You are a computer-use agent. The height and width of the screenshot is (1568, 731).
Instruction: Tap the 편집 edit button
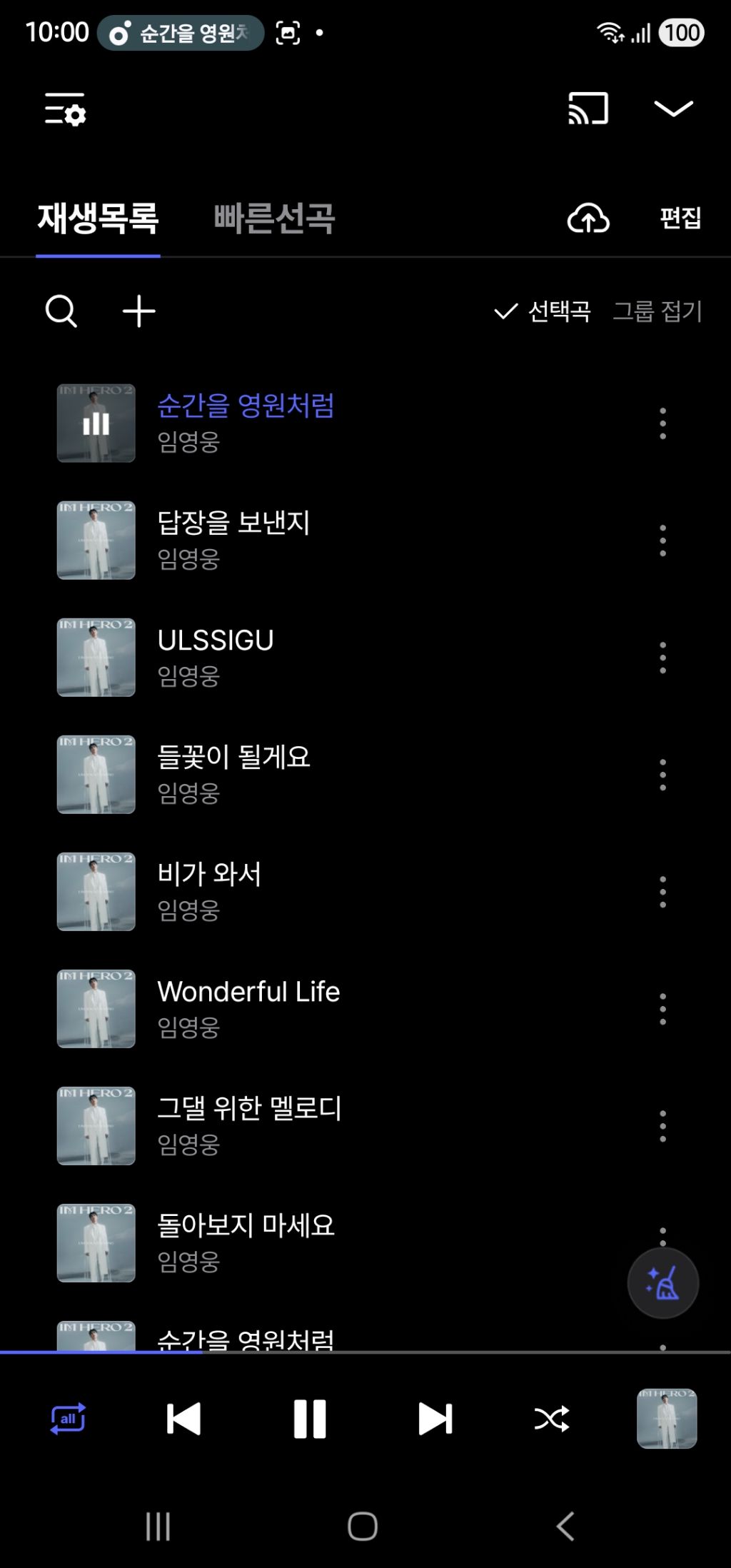tap(680, 218)
